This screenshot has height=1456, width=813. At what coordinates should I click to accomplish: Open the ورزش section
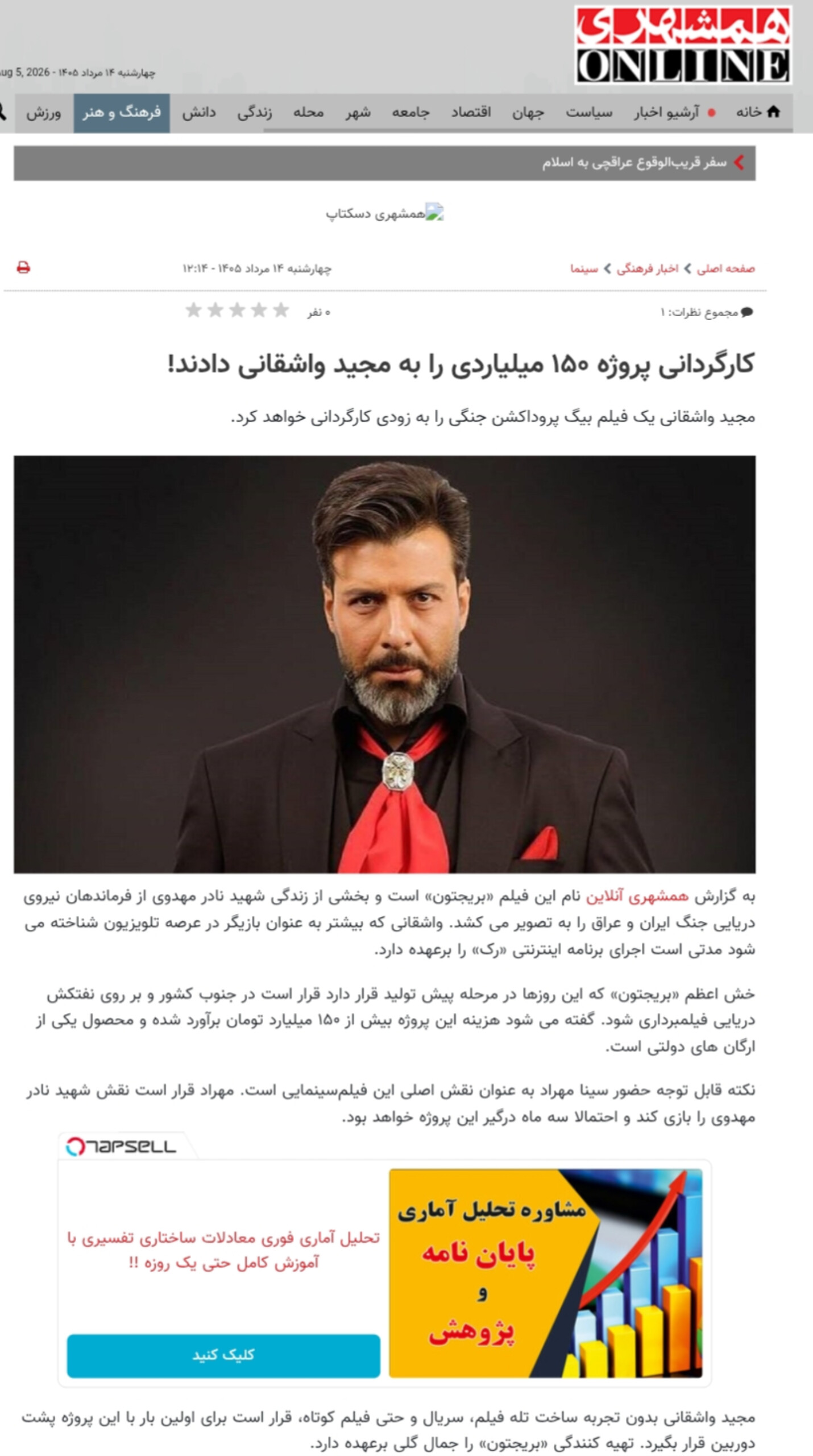tap(44, 113)
